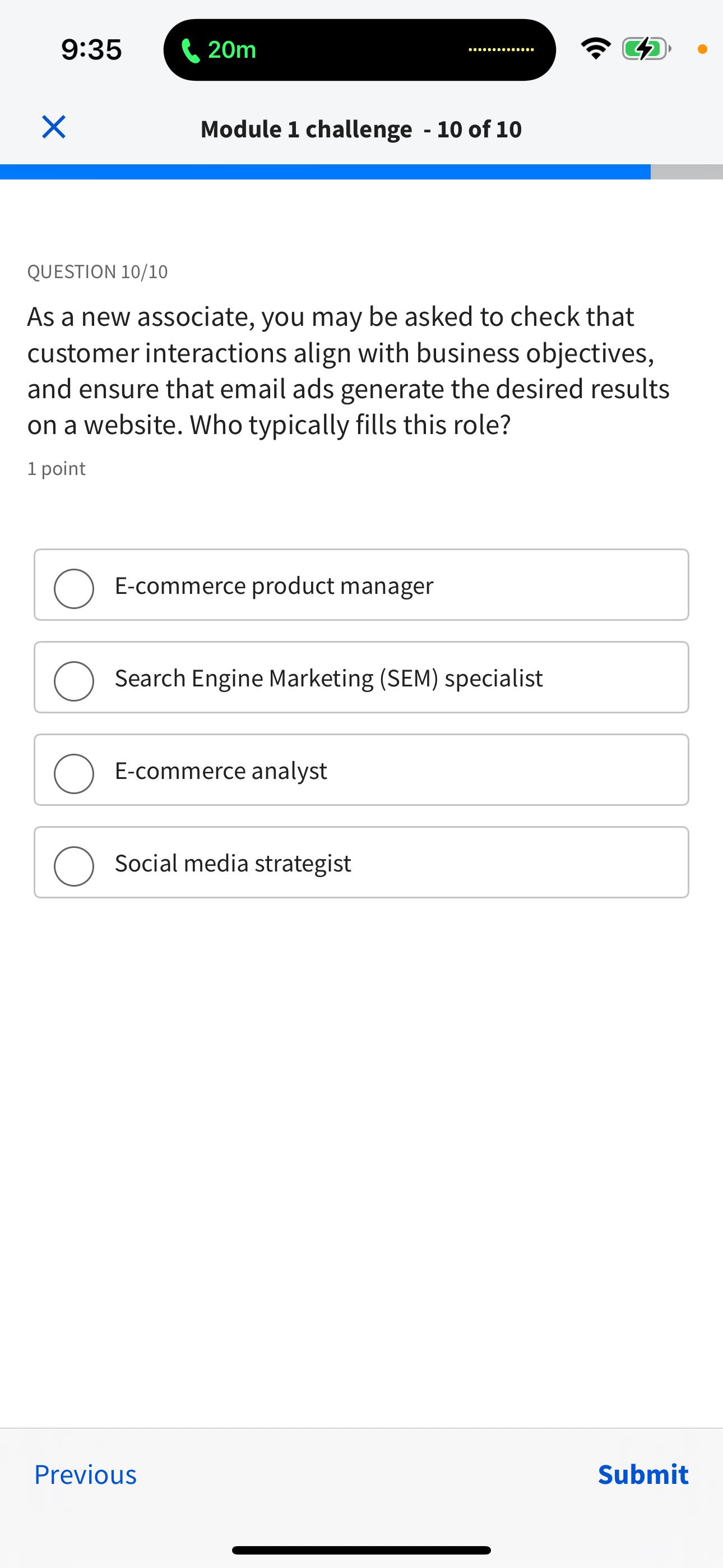The image size is (723, 1568).
Task: Return to the ongoing call indicator
Action: 219,50
